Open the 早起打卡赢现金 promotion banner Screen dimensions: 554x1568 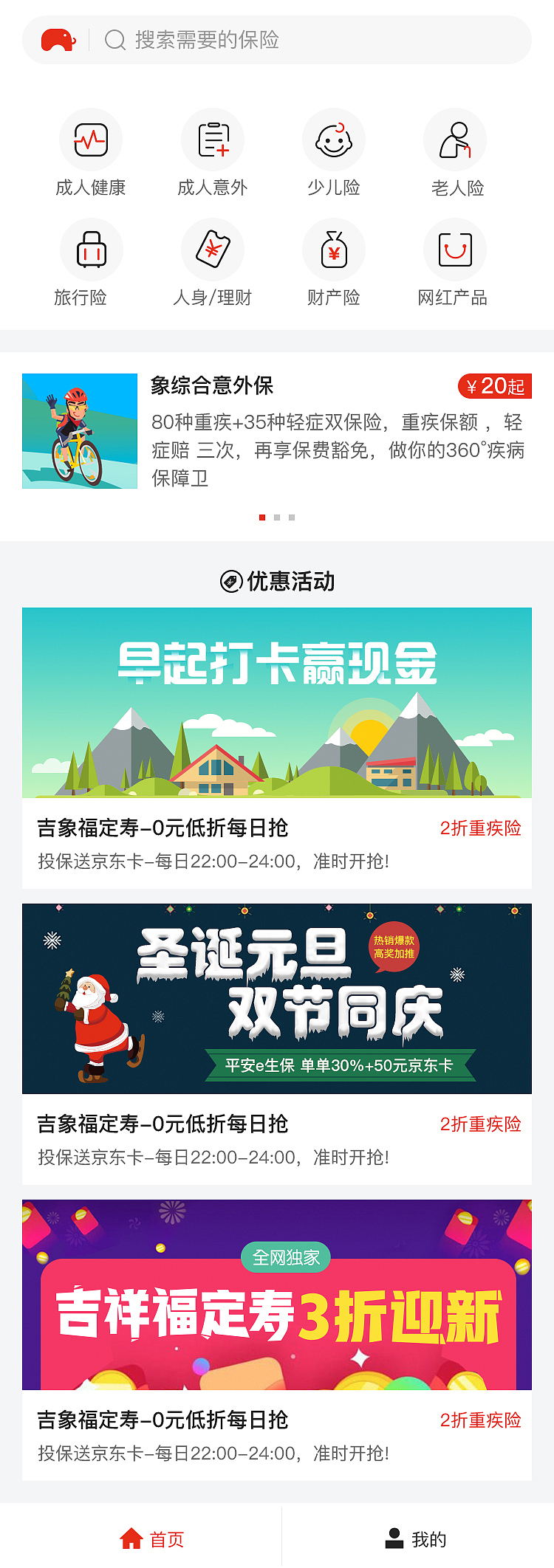tap(277, 703)
